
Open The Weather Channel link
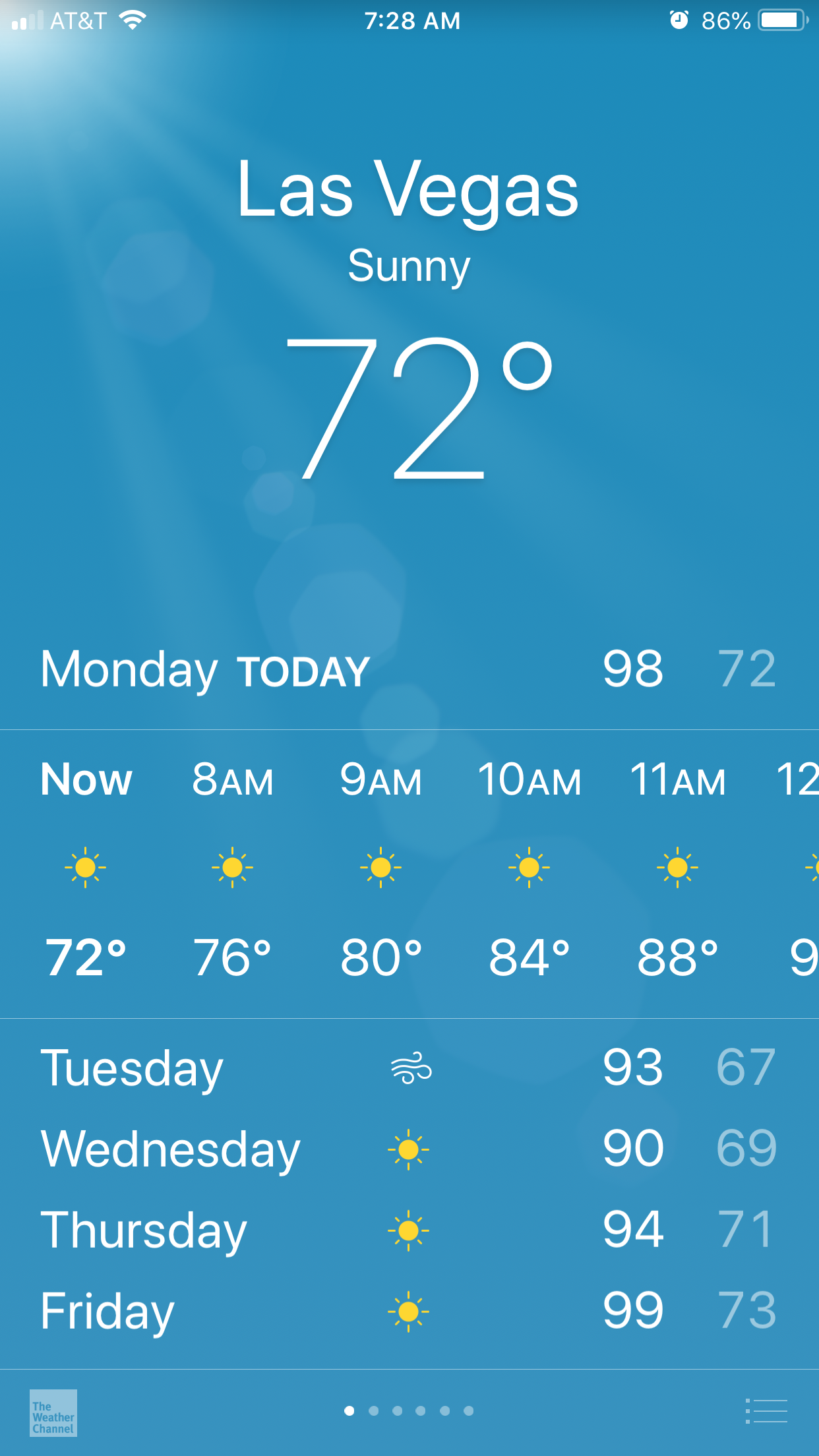coord(53,1412)
